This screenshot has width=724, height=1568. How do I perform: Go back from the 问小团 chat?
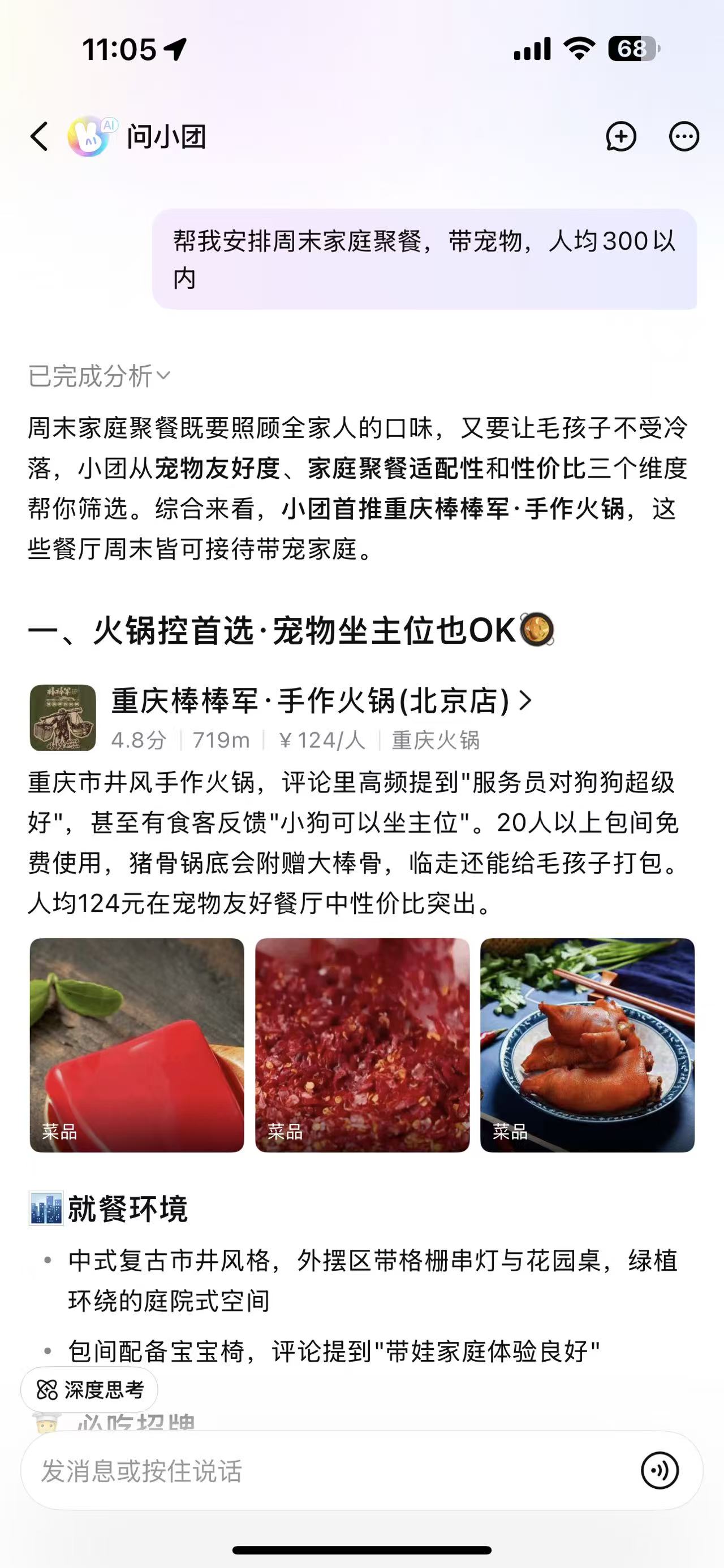click(x=40, y=136)
